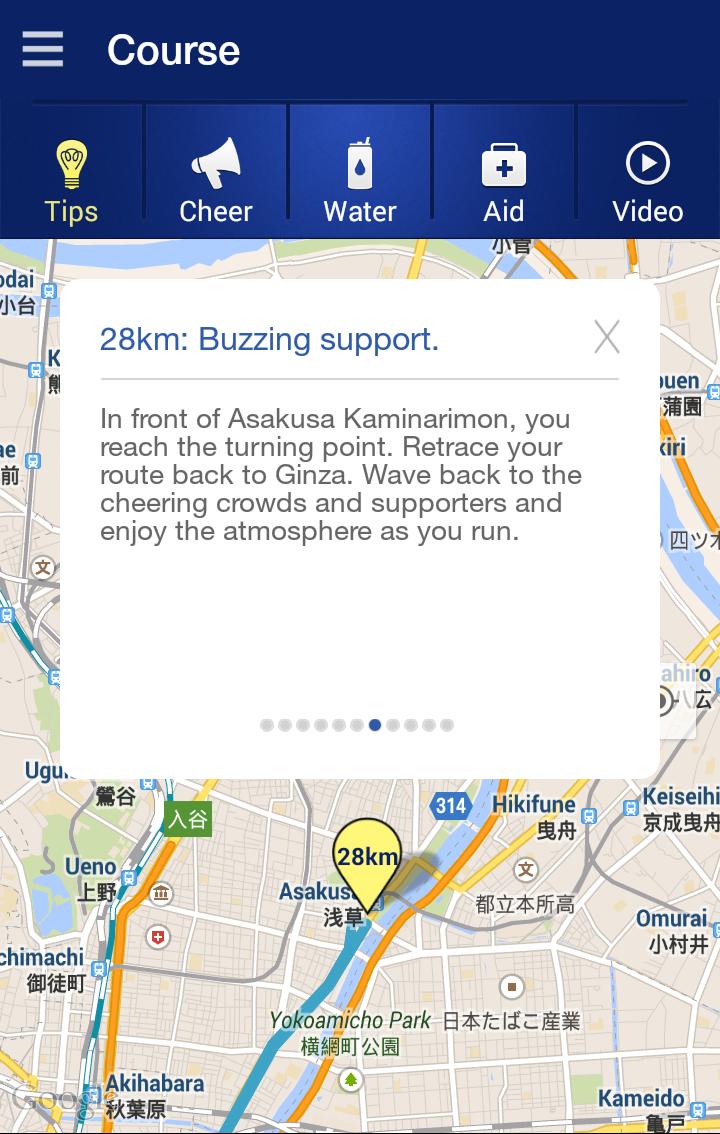Screen dimensions: 720x1134
Task: Close the 28km tip popup
Action: (607, 338)
